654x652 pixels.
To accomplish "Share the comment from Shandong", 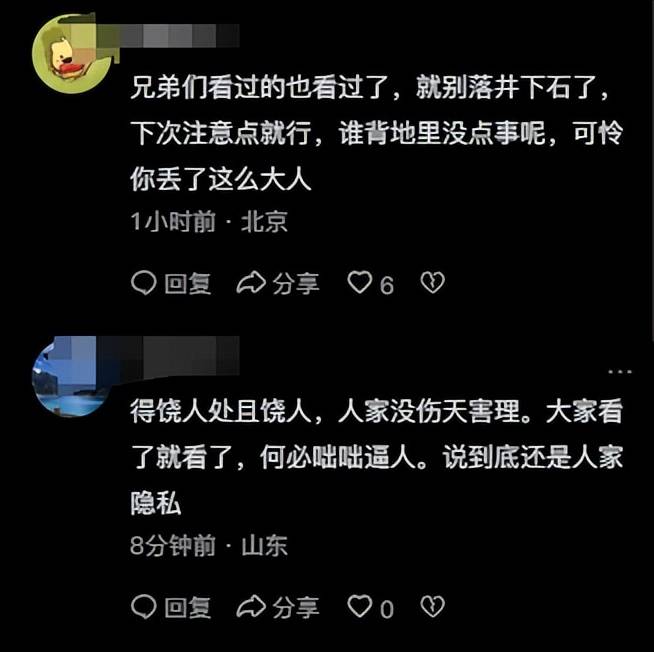I will 278,607.
